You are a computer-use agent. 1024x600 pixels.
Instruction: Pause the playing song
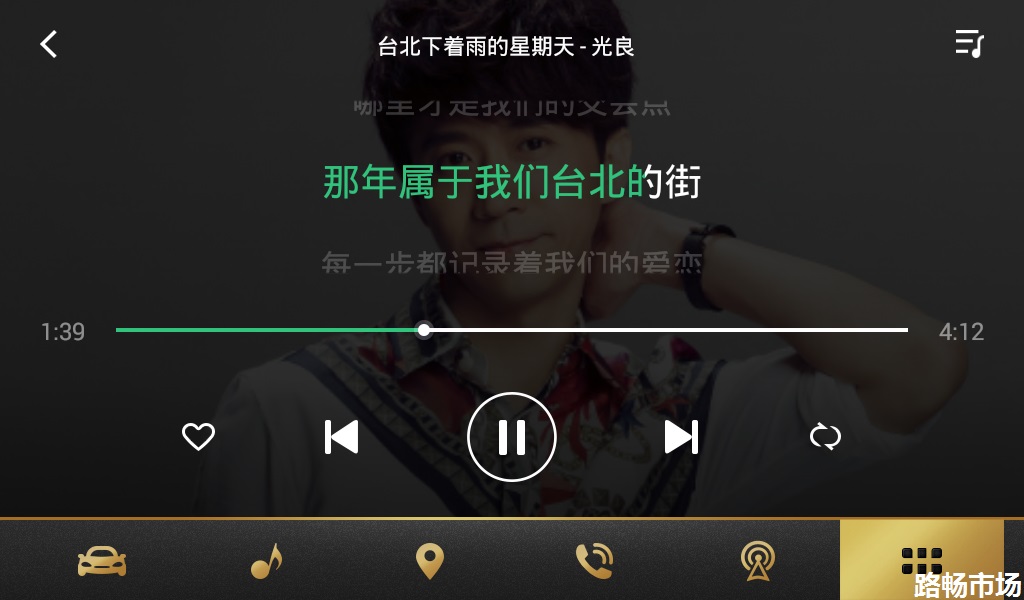click(x=512, y=437)
